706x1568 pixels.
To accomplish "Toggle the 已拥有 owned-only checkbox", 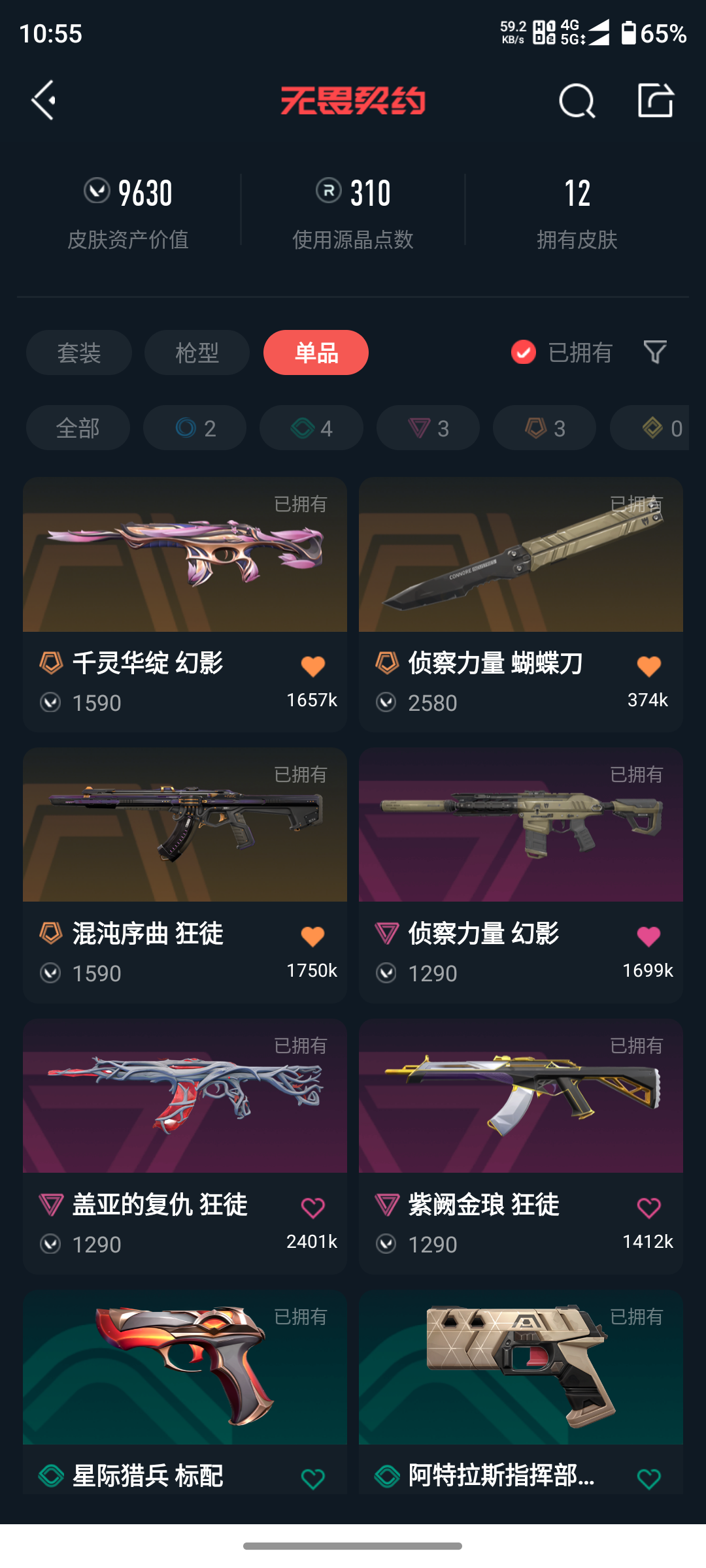I will point(524,353).
